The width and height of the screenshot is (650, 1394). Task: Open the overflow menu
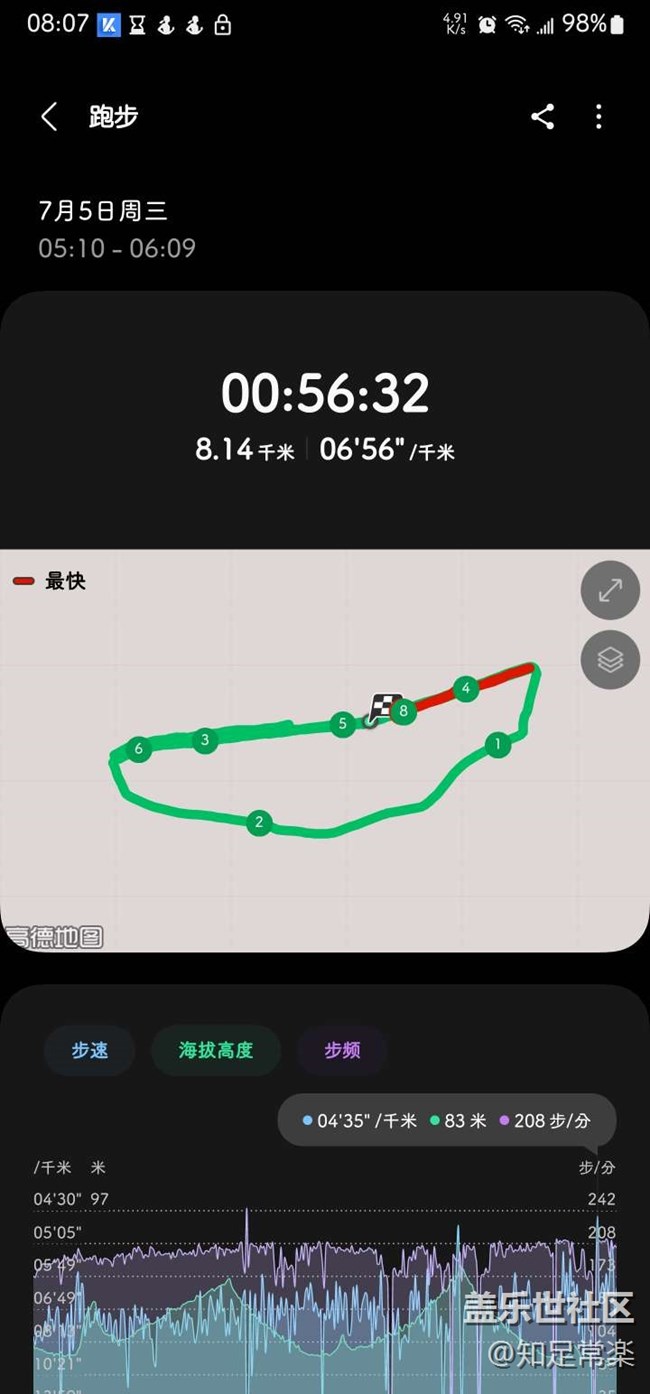[x=598, y=117]
